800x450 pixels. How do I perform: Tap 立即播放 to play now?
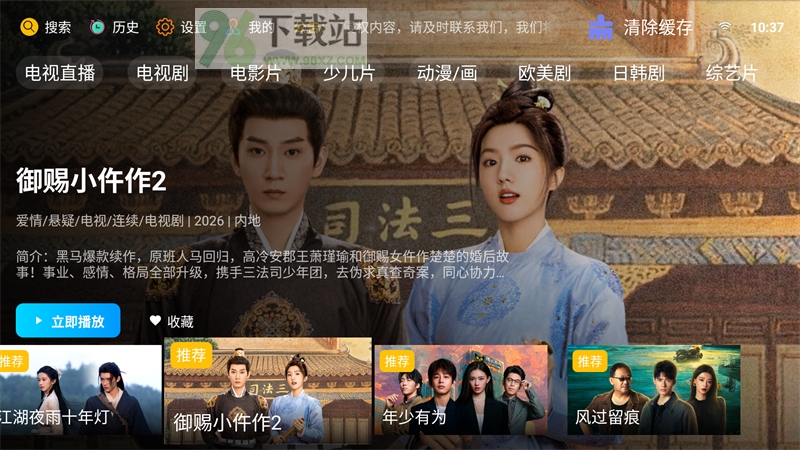(x=68, y=321)
